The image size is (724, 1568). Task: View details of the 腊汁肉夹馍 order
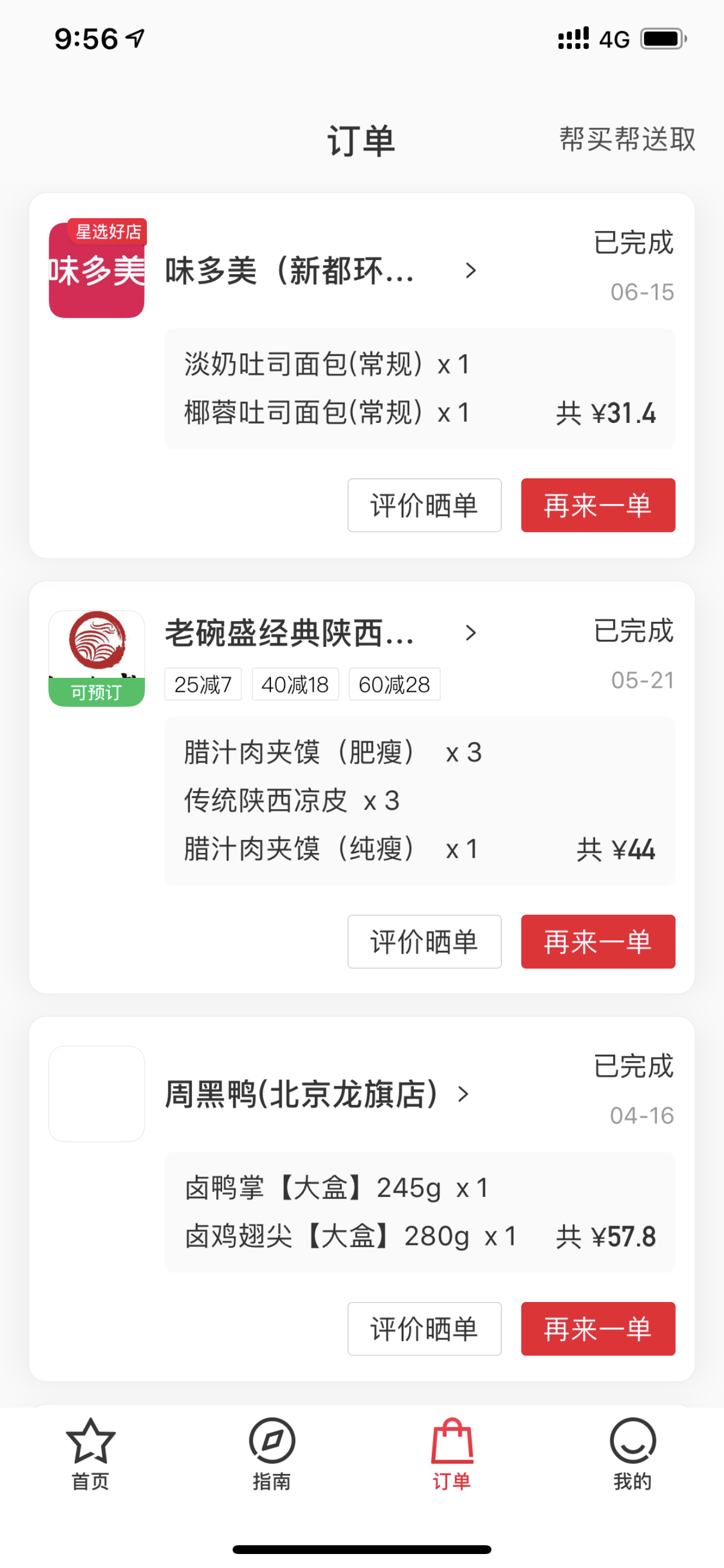(420, 800)
